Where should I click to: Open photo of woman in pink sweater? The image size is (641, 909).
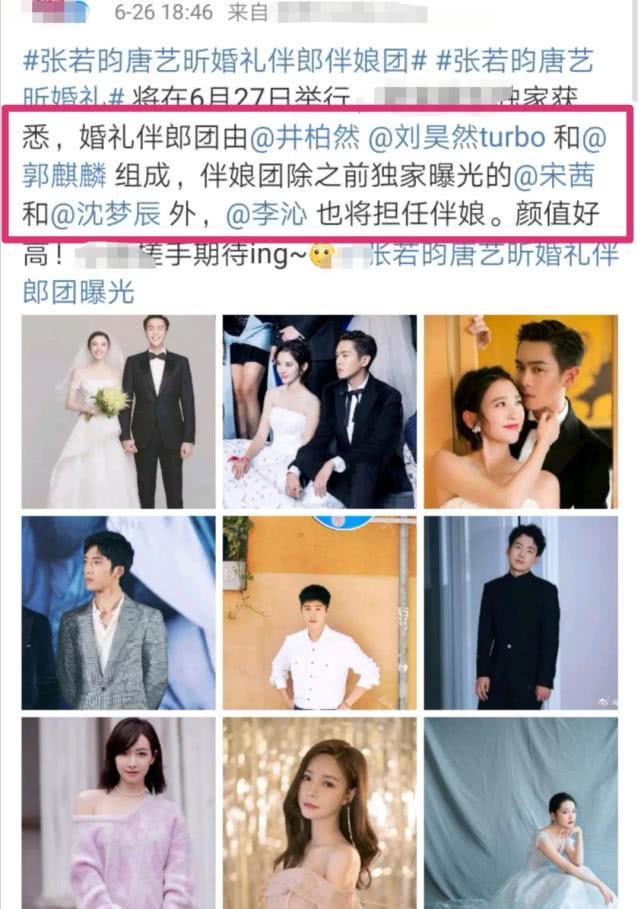click(x=118, y=812)
